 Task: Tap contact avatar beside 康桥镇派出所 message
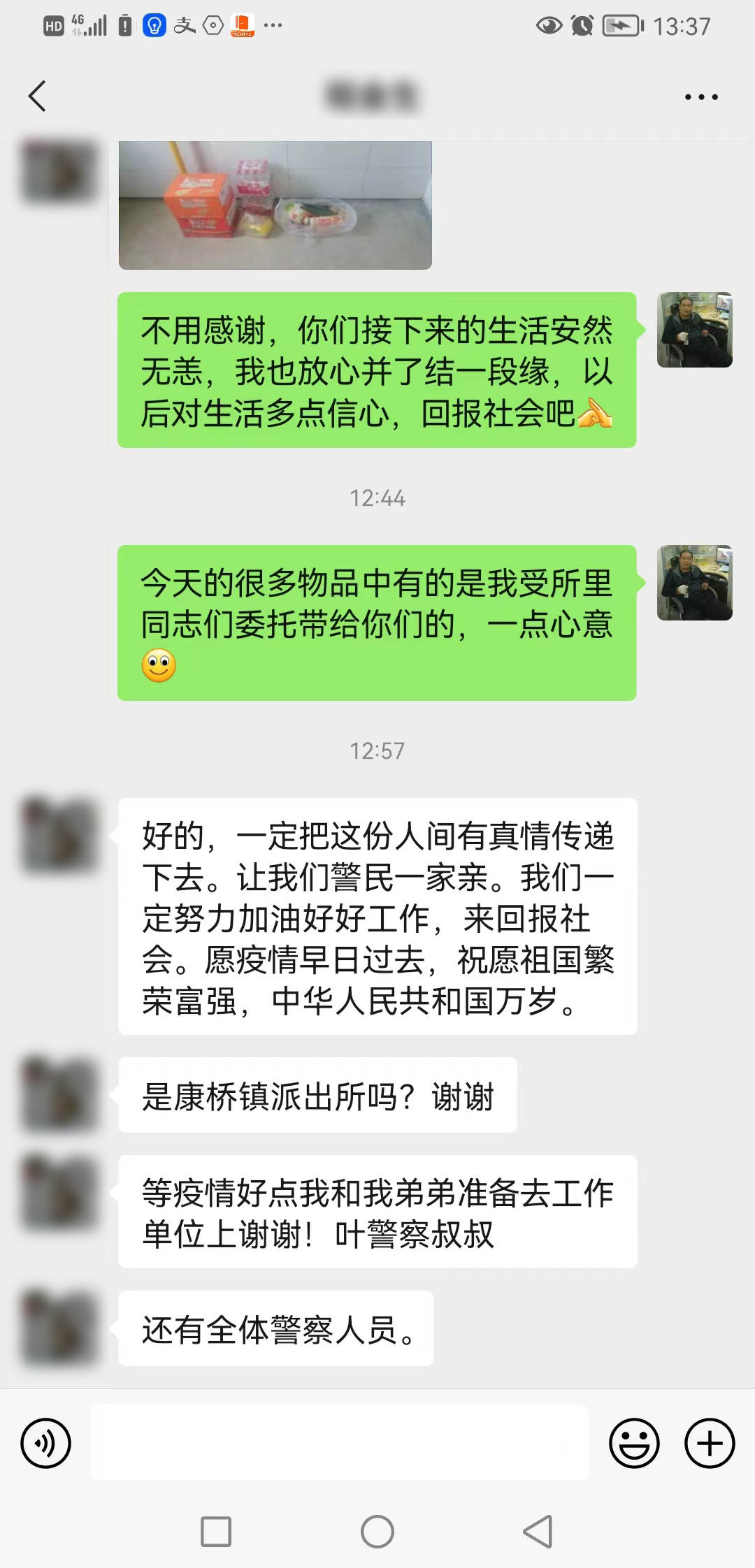coord(59,1095)
